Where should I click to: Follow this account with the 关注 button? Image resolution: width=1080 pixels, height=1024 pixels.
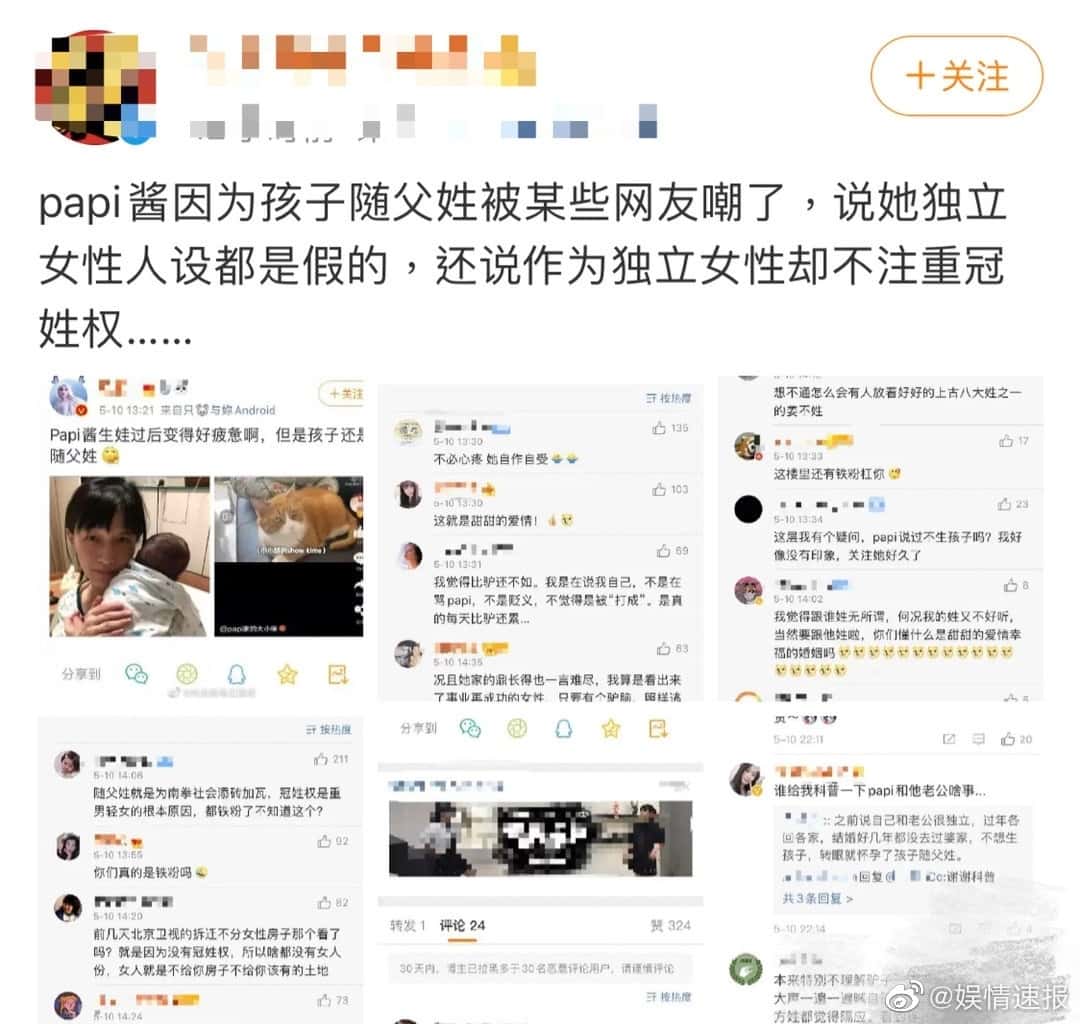click(x=956, y=75)
